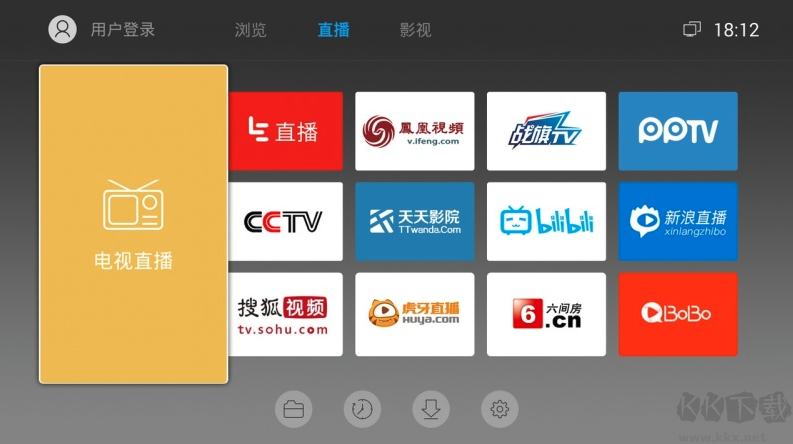Open settings gear icon
The image size is (793, 444).
[499, 408]
